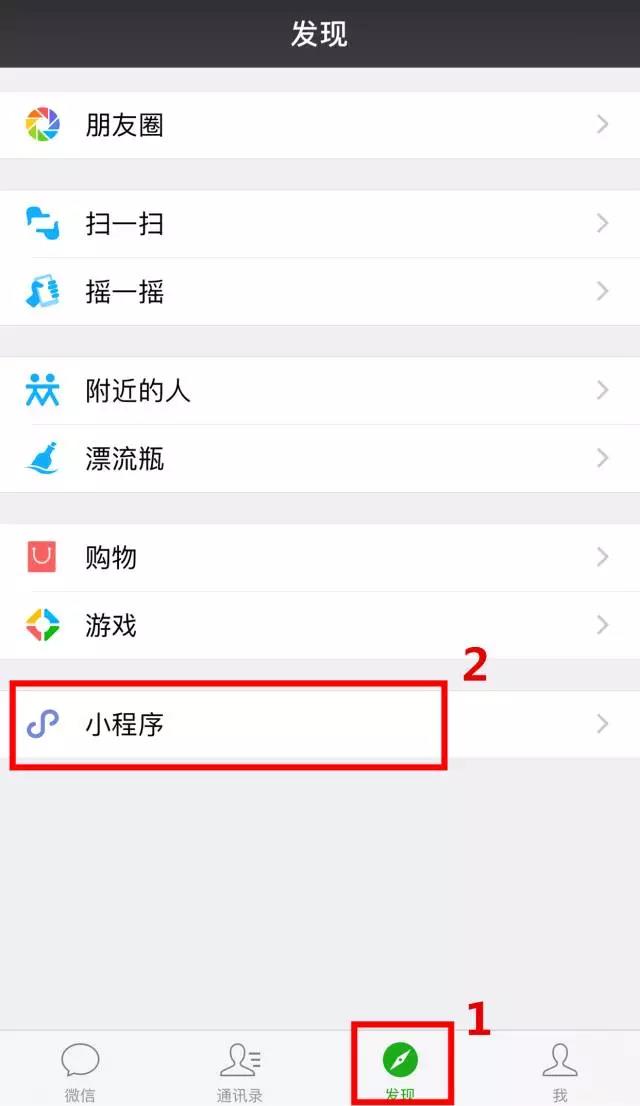This screenshot has width=640, height=1106.
Task: Select the 发现 Discover tab
Action: point(400,1070)
